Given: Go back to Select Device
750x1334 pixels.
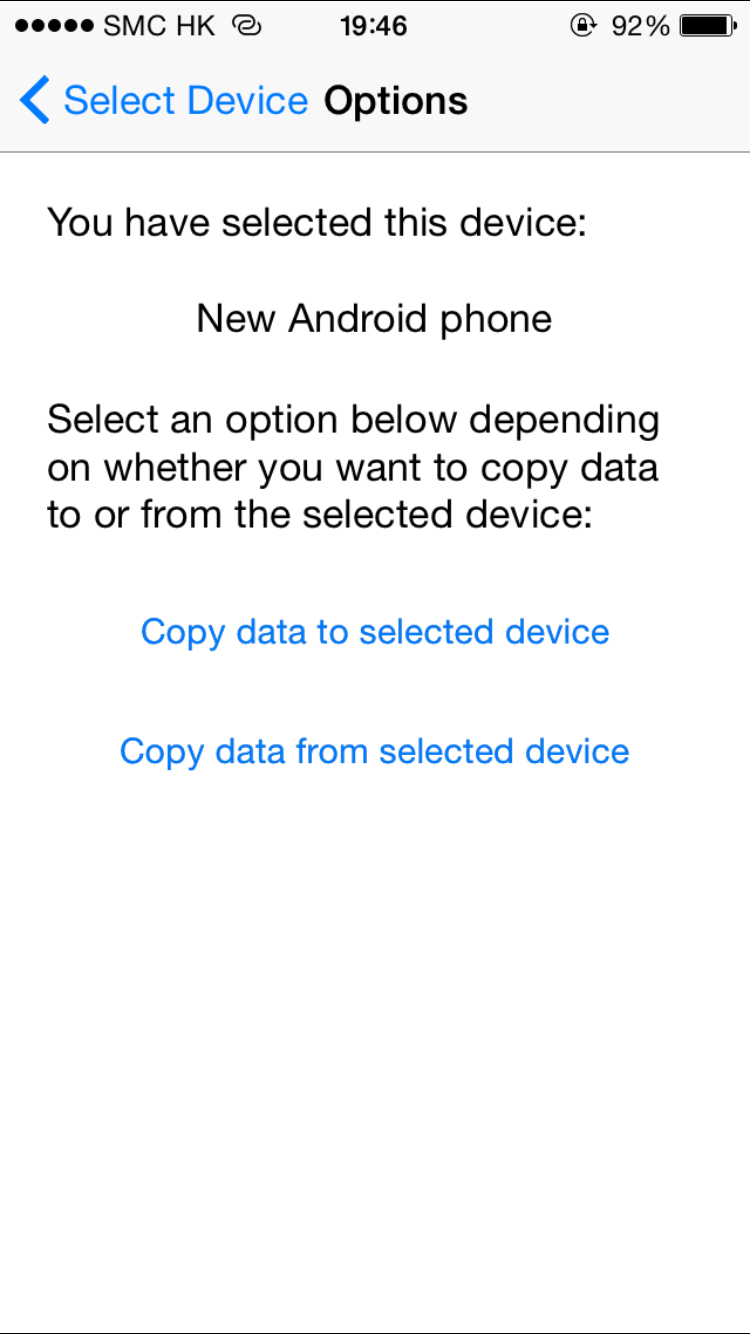Looking at the screenshot, I should (x=163, y=101).
